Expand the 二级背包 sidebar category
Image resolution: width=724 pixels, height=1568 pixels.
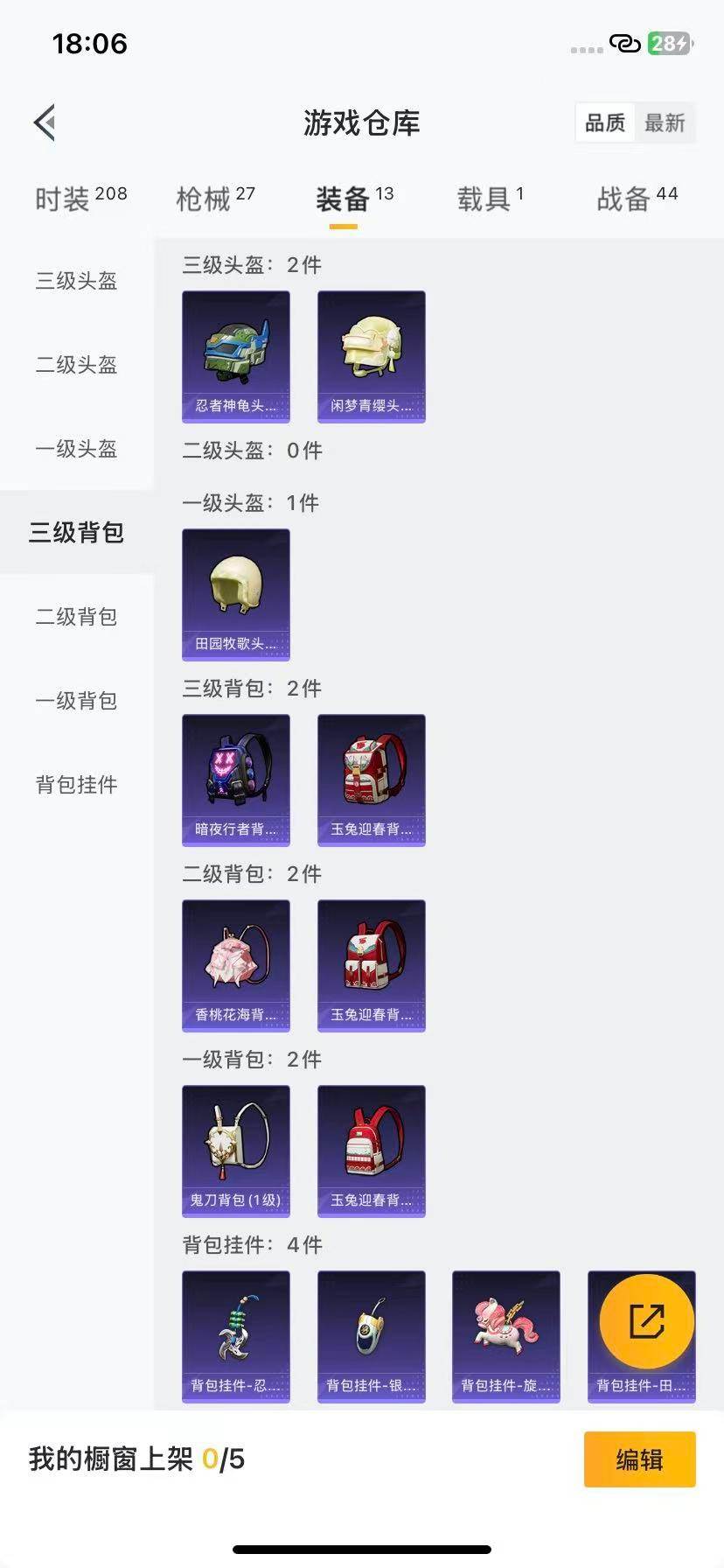76,617
